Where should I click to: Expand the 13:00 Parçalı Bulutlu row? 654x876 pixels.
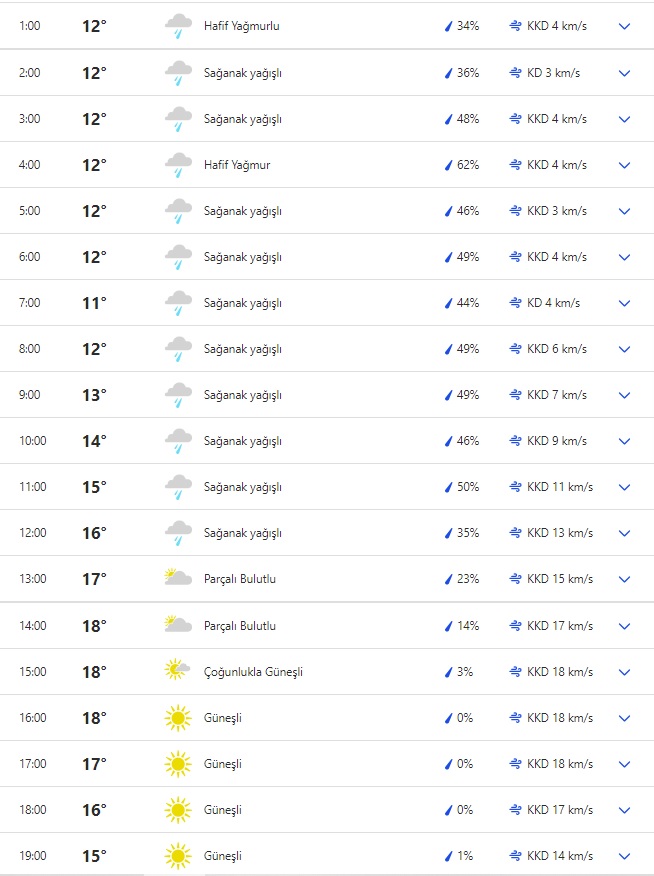click(x=625, y=579)
